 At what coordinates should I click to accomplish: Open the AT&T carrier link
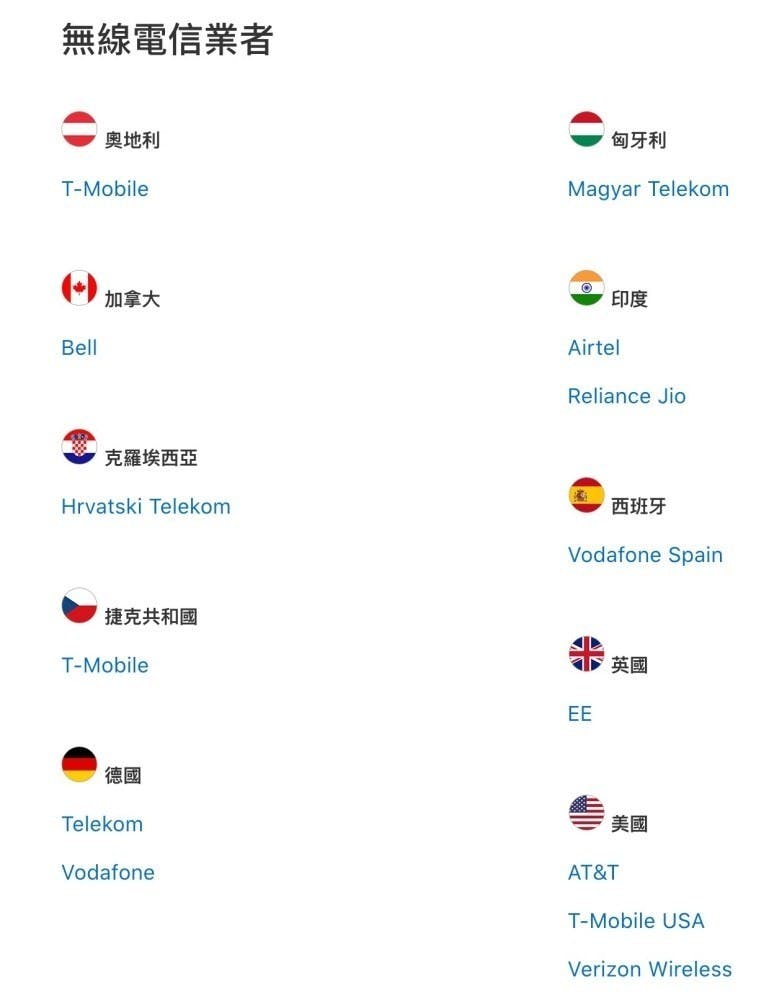(593, 873)
